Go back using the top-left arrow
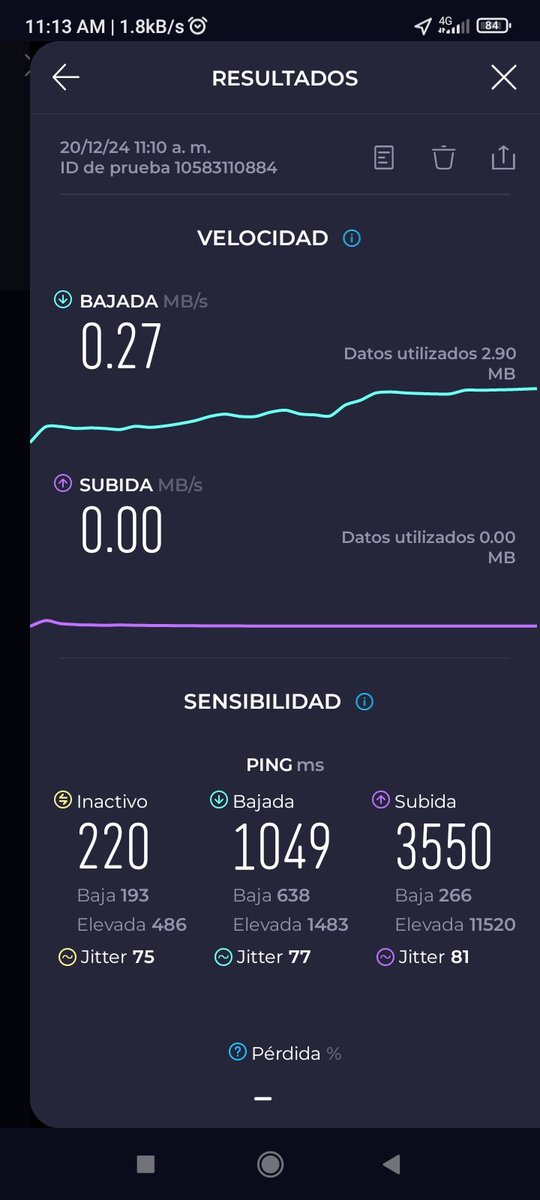This screenshot has width=540, height=1200. [66, 78]
